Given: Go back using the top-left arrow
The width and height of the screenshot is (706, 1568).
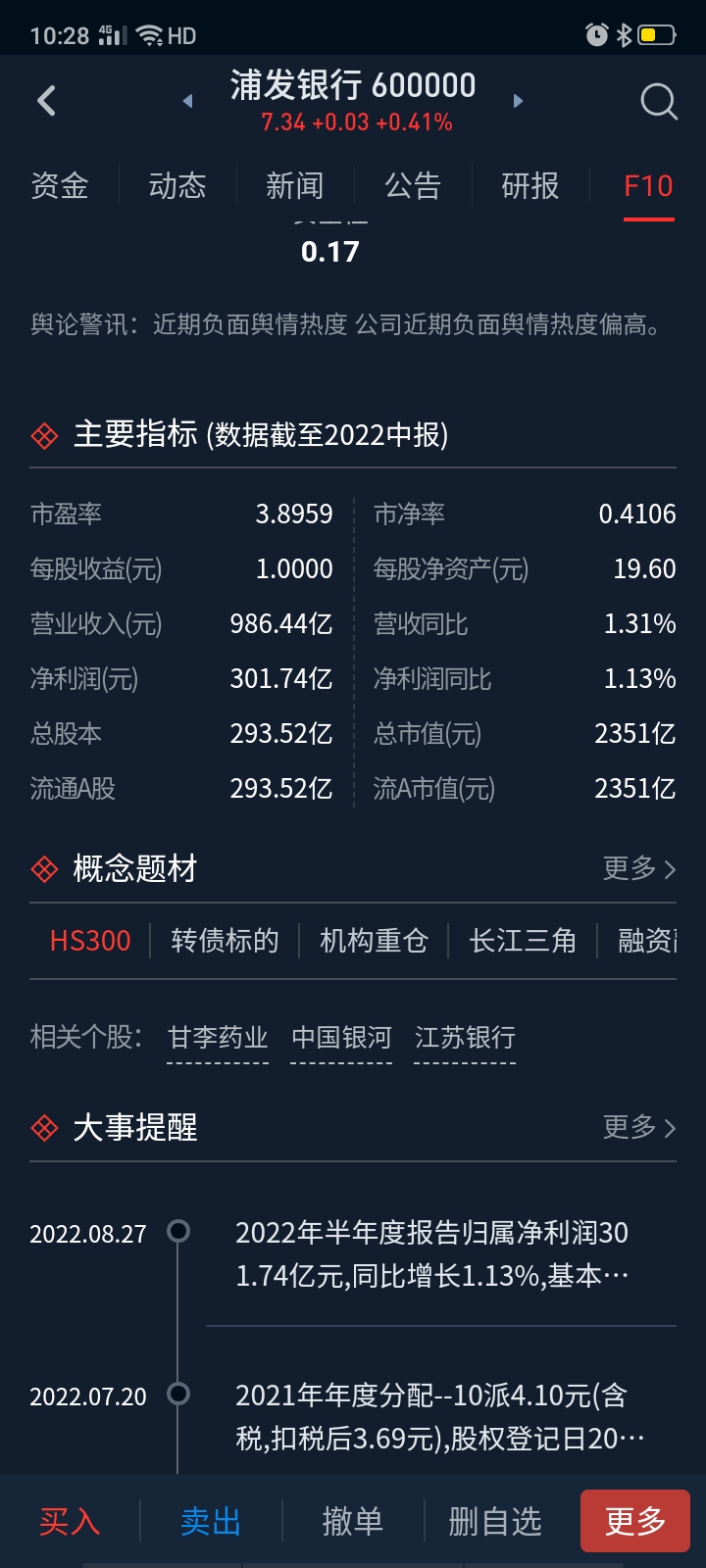Looking at the screenshot, I should pos(46,101).
